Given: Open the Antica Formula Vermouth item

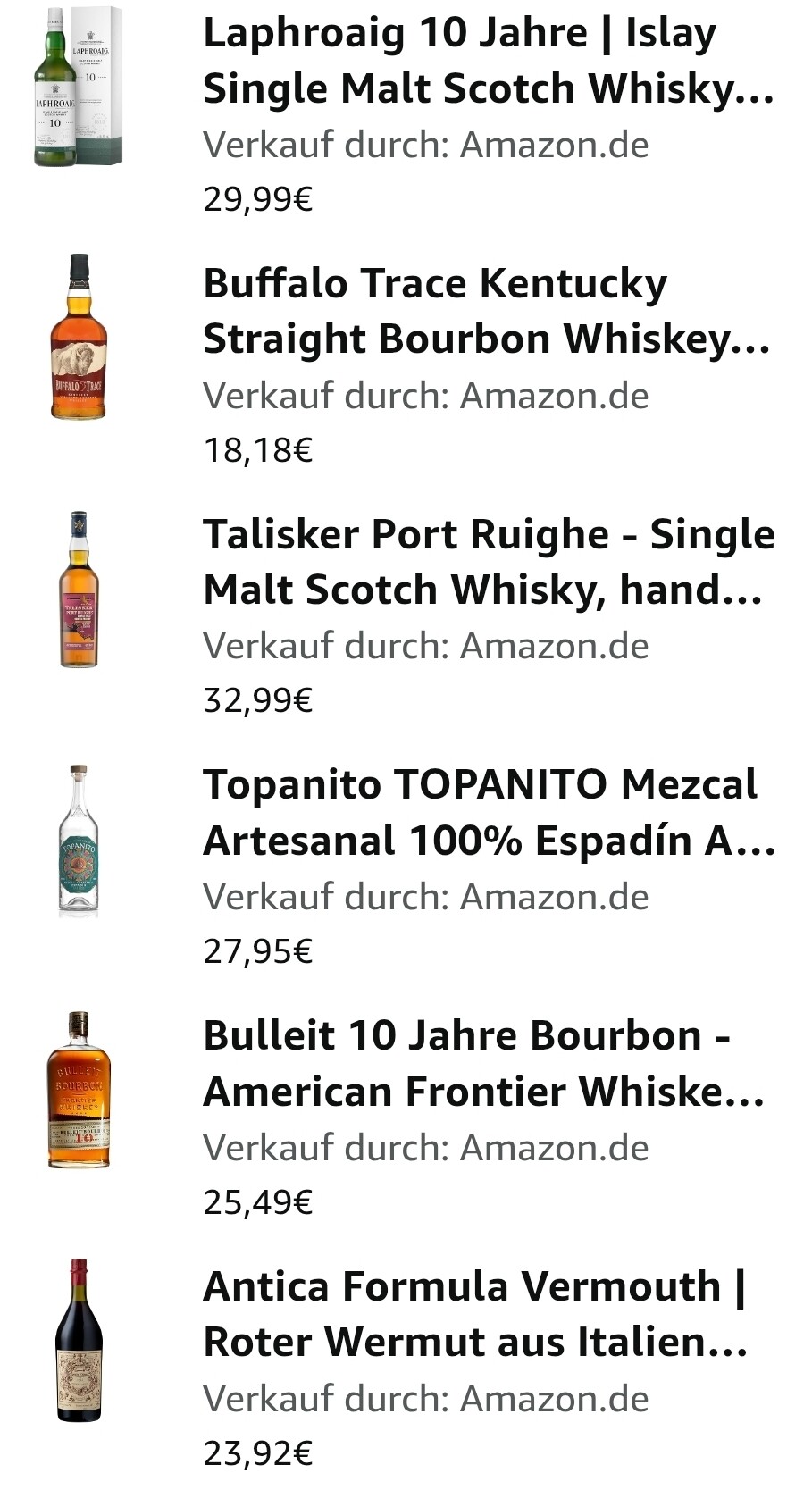Looking at the screenshot, I should coord(475,1315).
